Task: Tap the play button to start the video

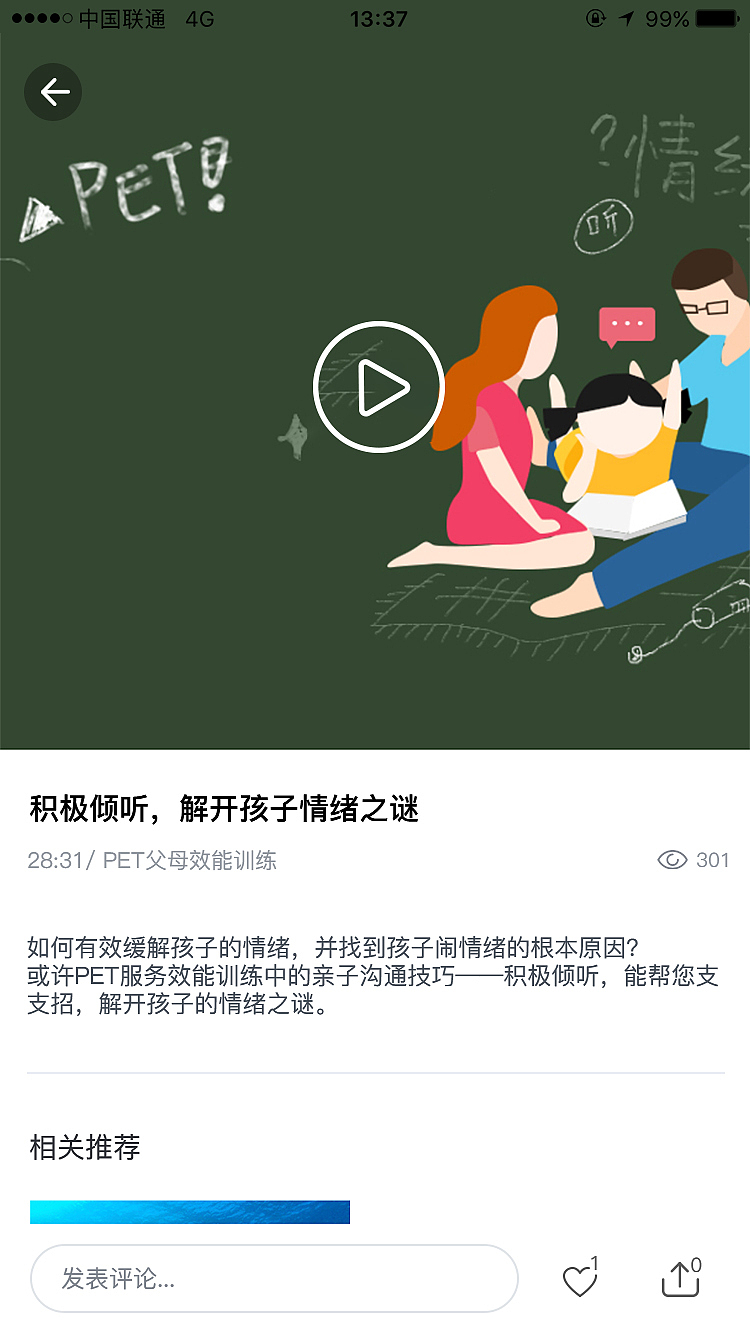Action: [378, 386]
